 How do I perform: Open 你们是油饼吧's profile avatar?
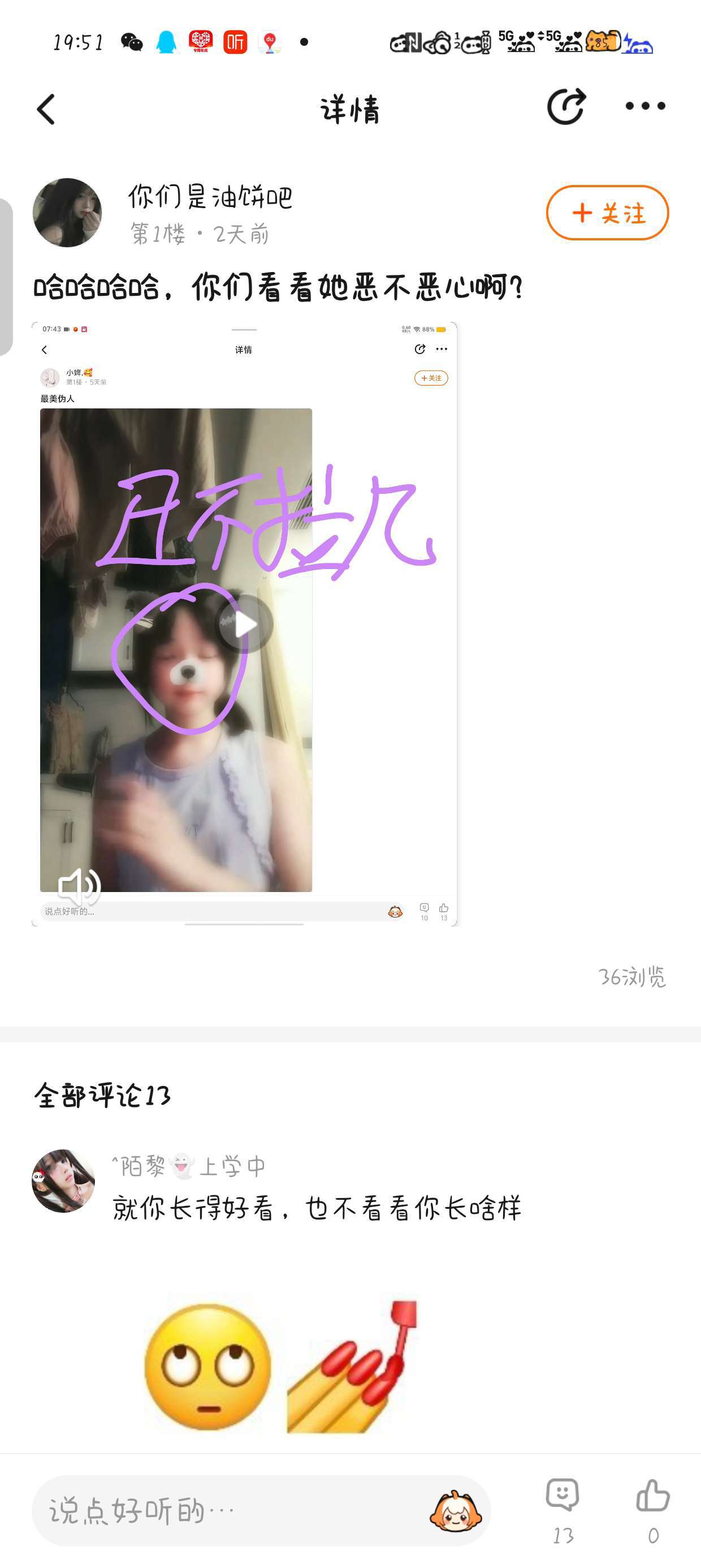tap(67, 213)
